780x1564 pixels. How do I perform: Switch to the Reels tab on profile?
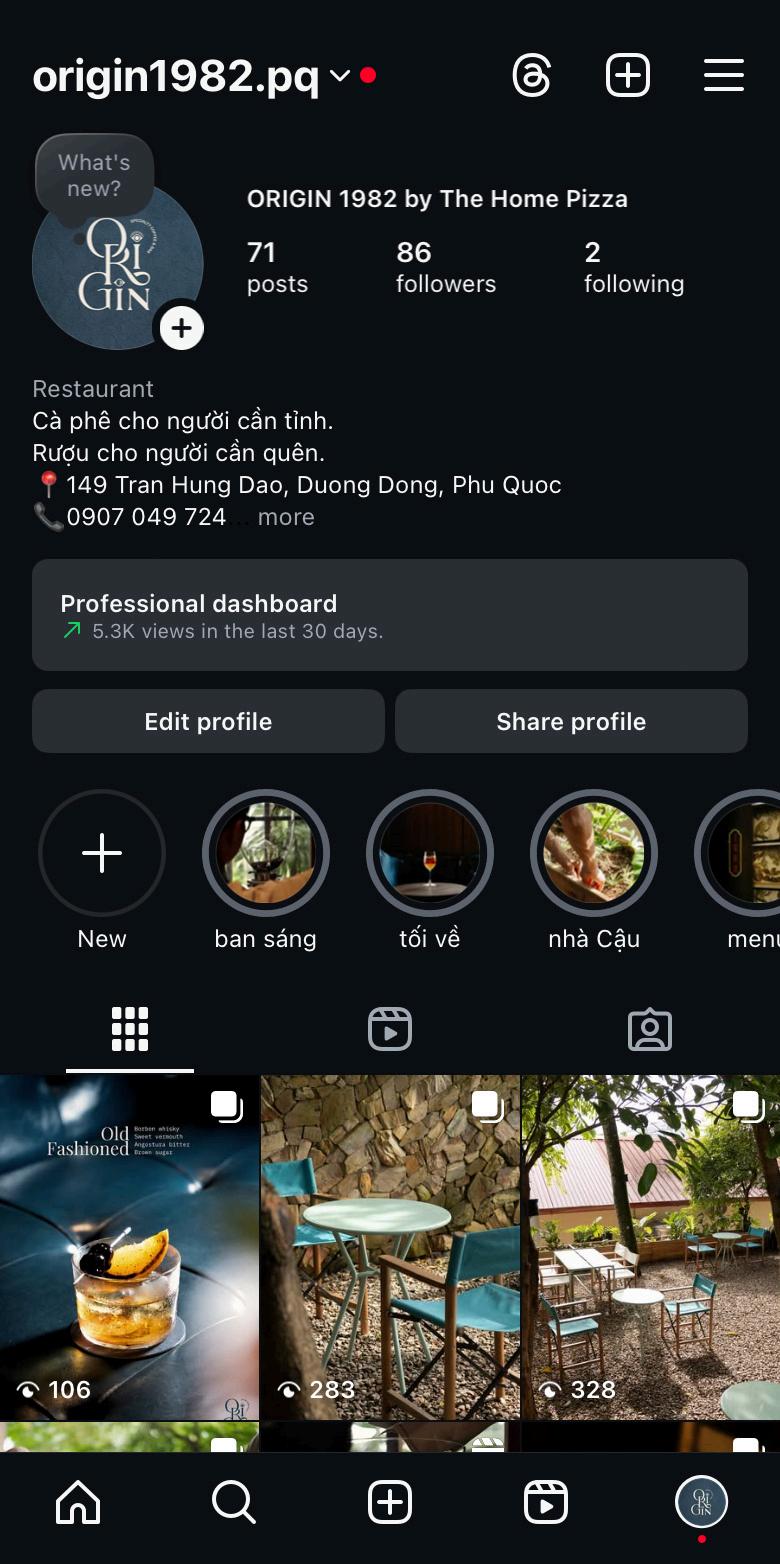click(390, 1029)
